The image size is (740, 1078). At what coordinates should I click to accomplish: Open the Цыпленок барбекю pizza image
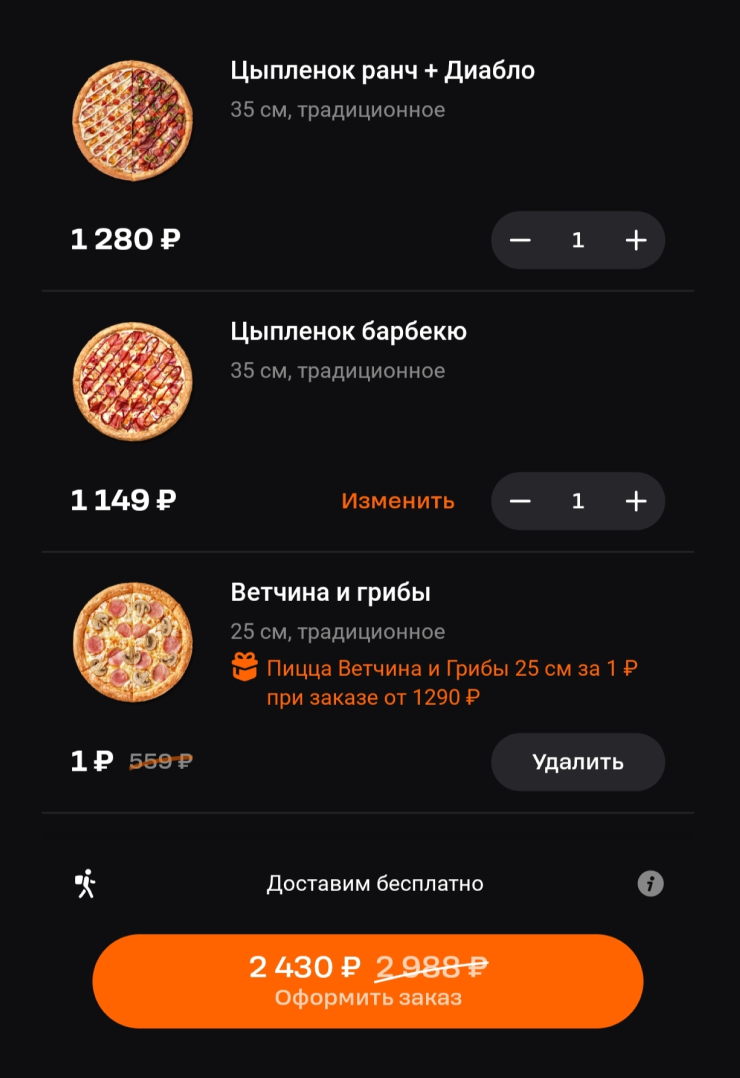click(x=132, y=381)
